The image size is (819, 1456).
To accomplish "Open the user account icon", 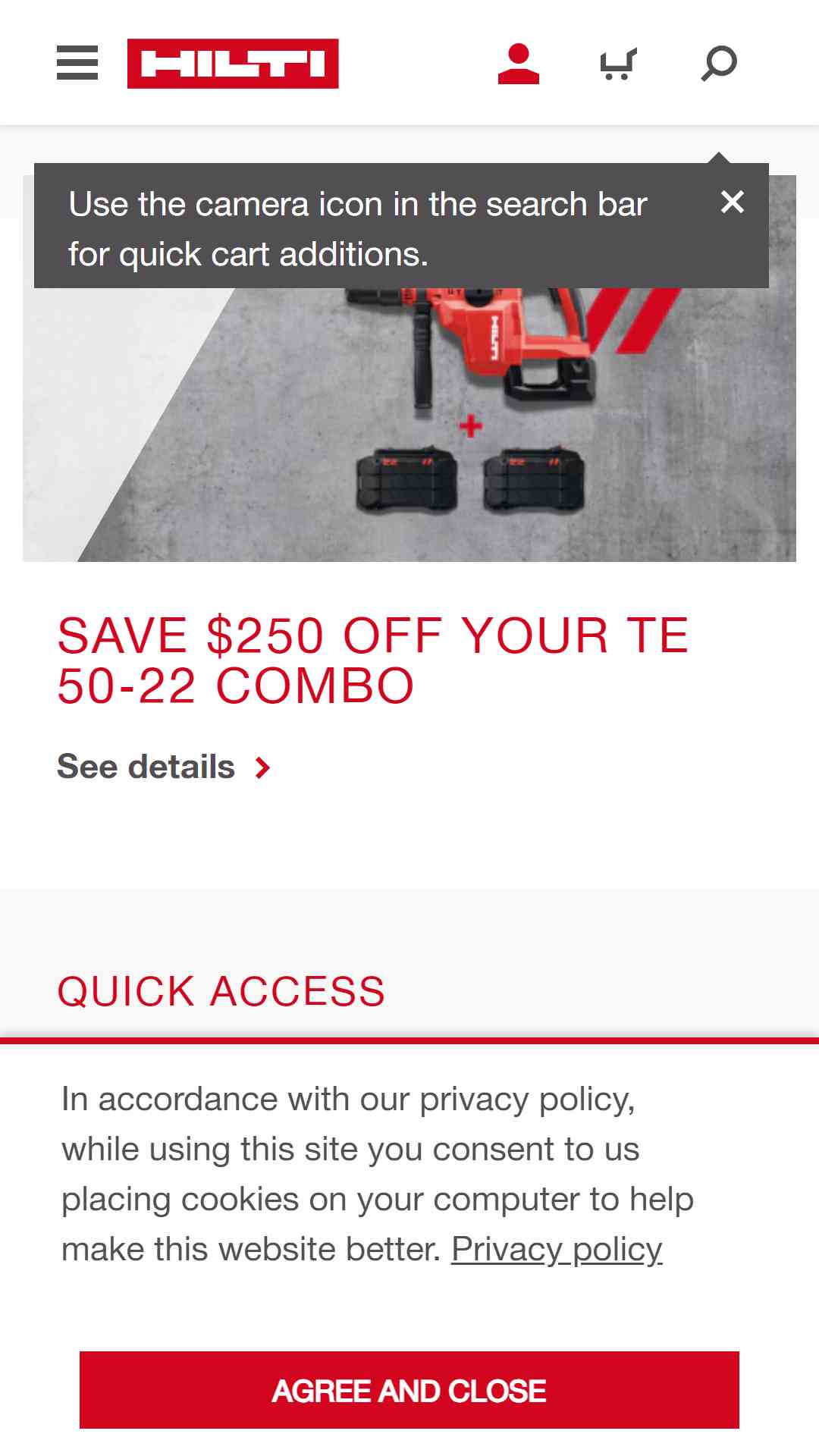I will 519,64.
